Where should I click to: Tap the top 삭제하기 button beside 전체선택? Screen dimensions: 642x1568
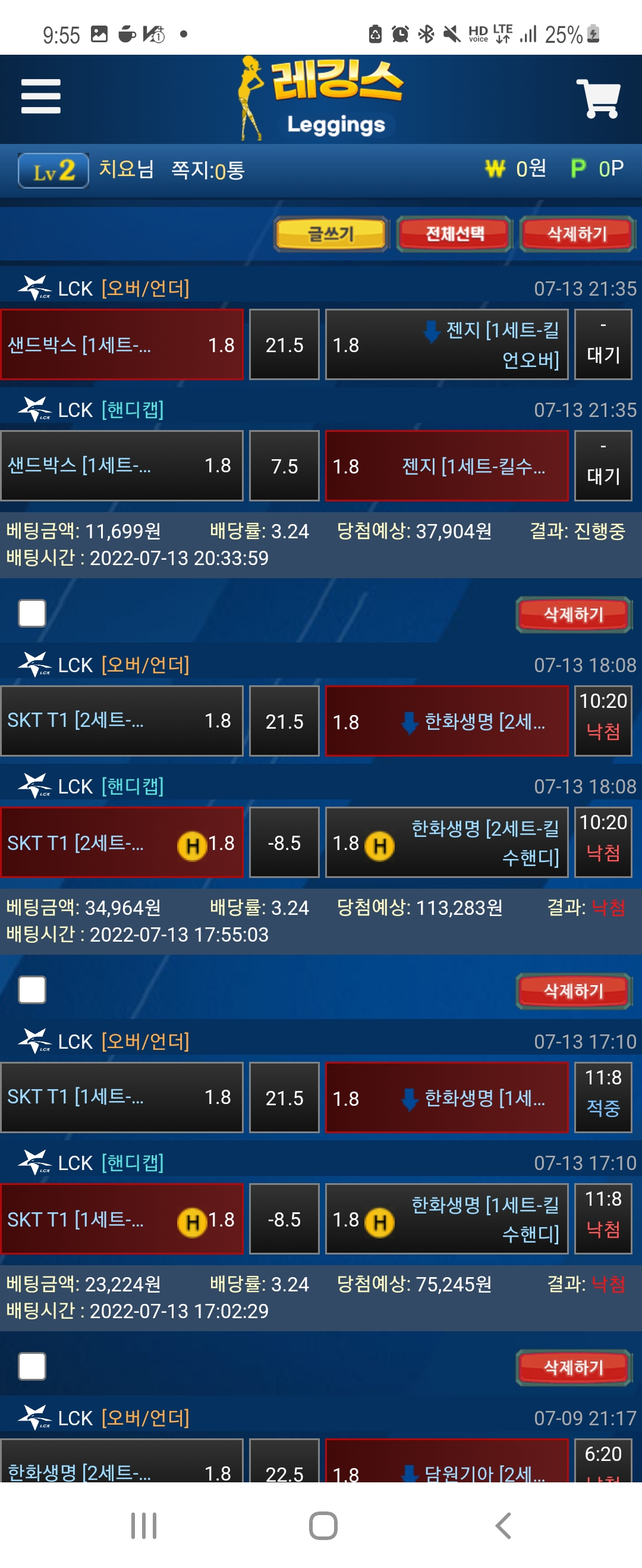pos(576,234)
